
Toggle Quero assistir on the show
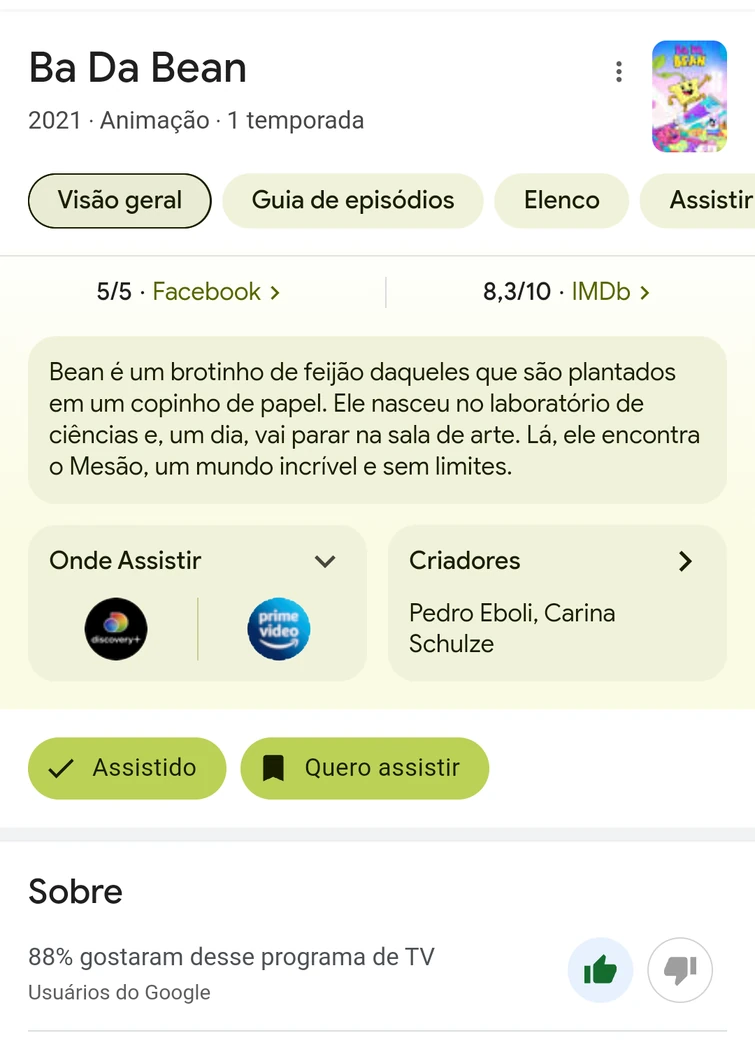coord(364,768)
